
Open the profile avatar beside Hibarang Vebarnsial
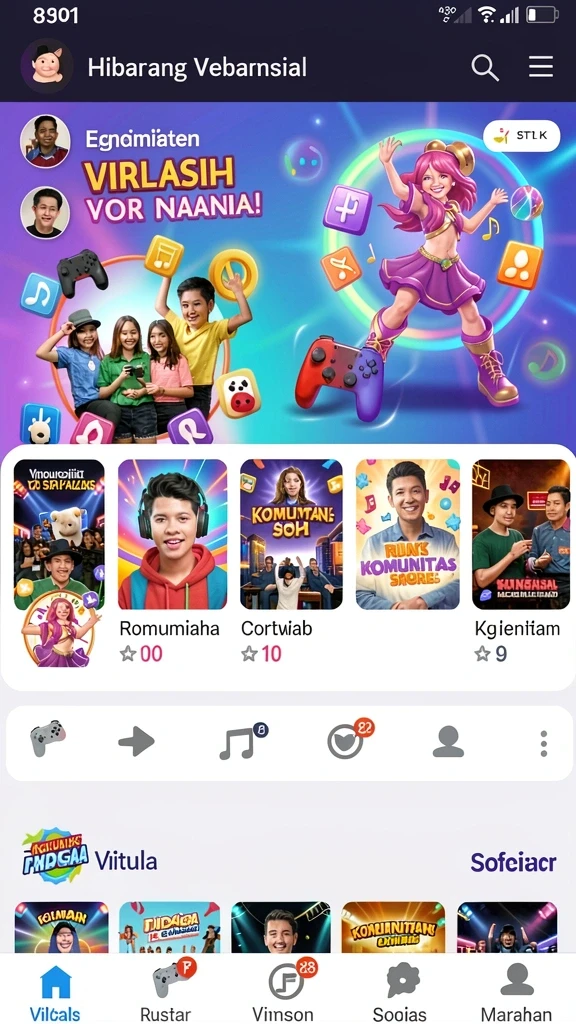tap(47, 67)
